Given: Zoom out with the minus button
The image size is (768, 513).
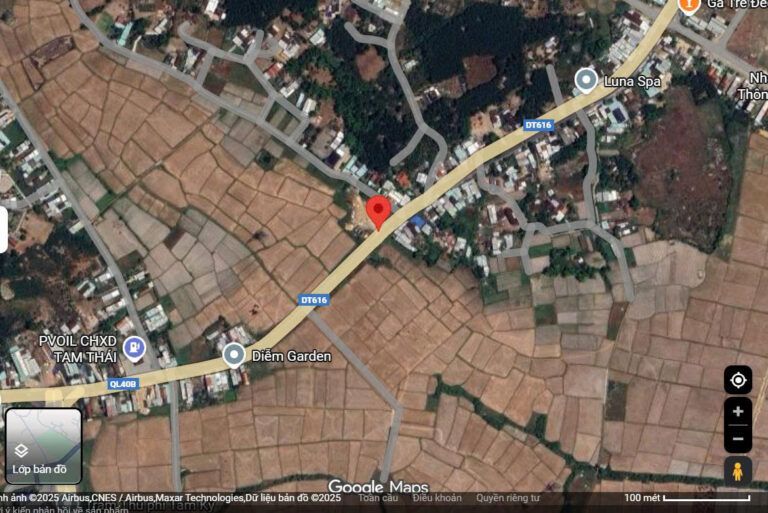Looking at the screenshot, I should pos(738,438).
